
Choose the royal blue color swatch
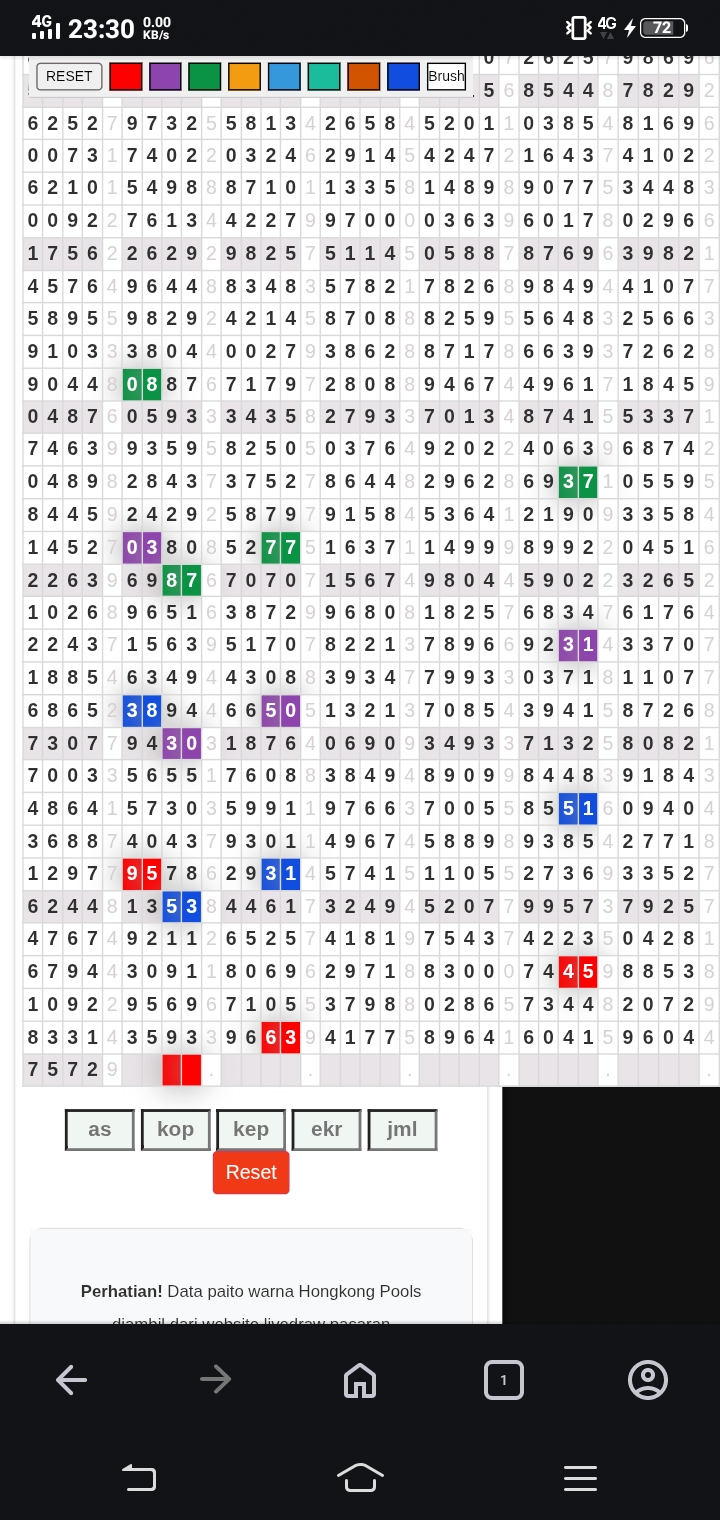403,76
